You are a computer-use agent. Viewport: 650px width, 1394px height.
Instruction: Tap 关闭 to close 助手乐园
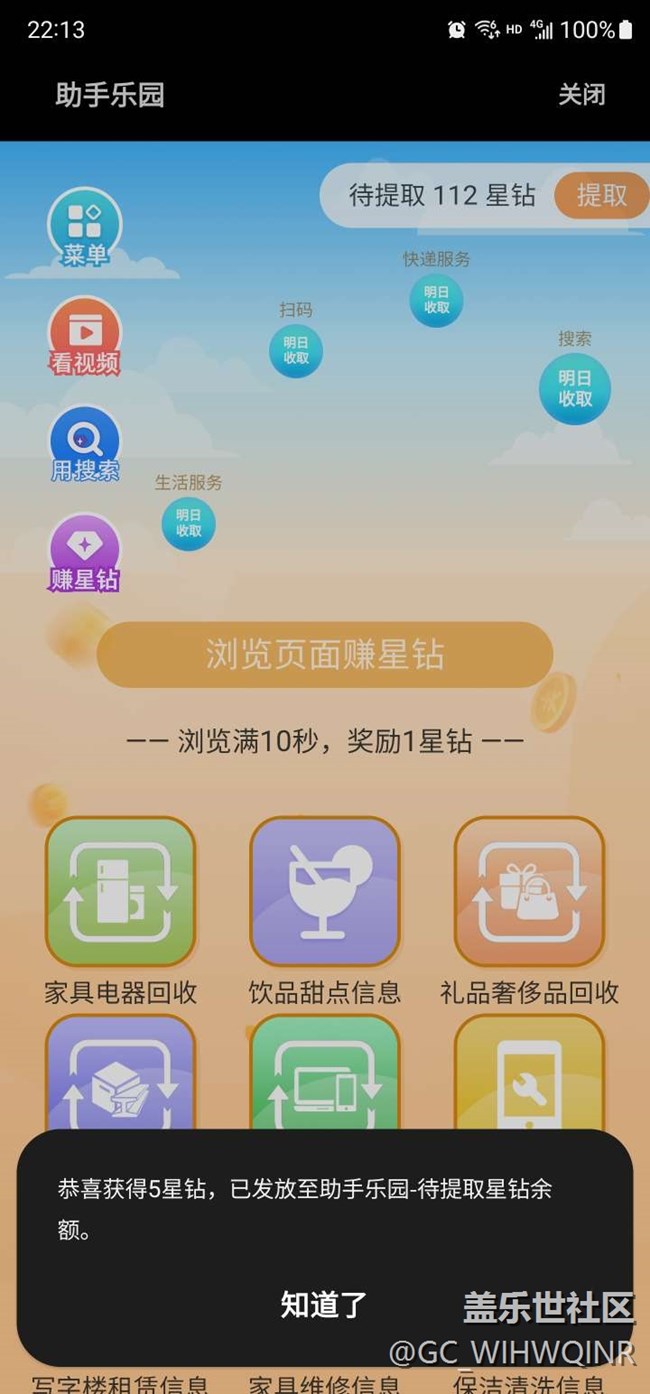[581, 95]
